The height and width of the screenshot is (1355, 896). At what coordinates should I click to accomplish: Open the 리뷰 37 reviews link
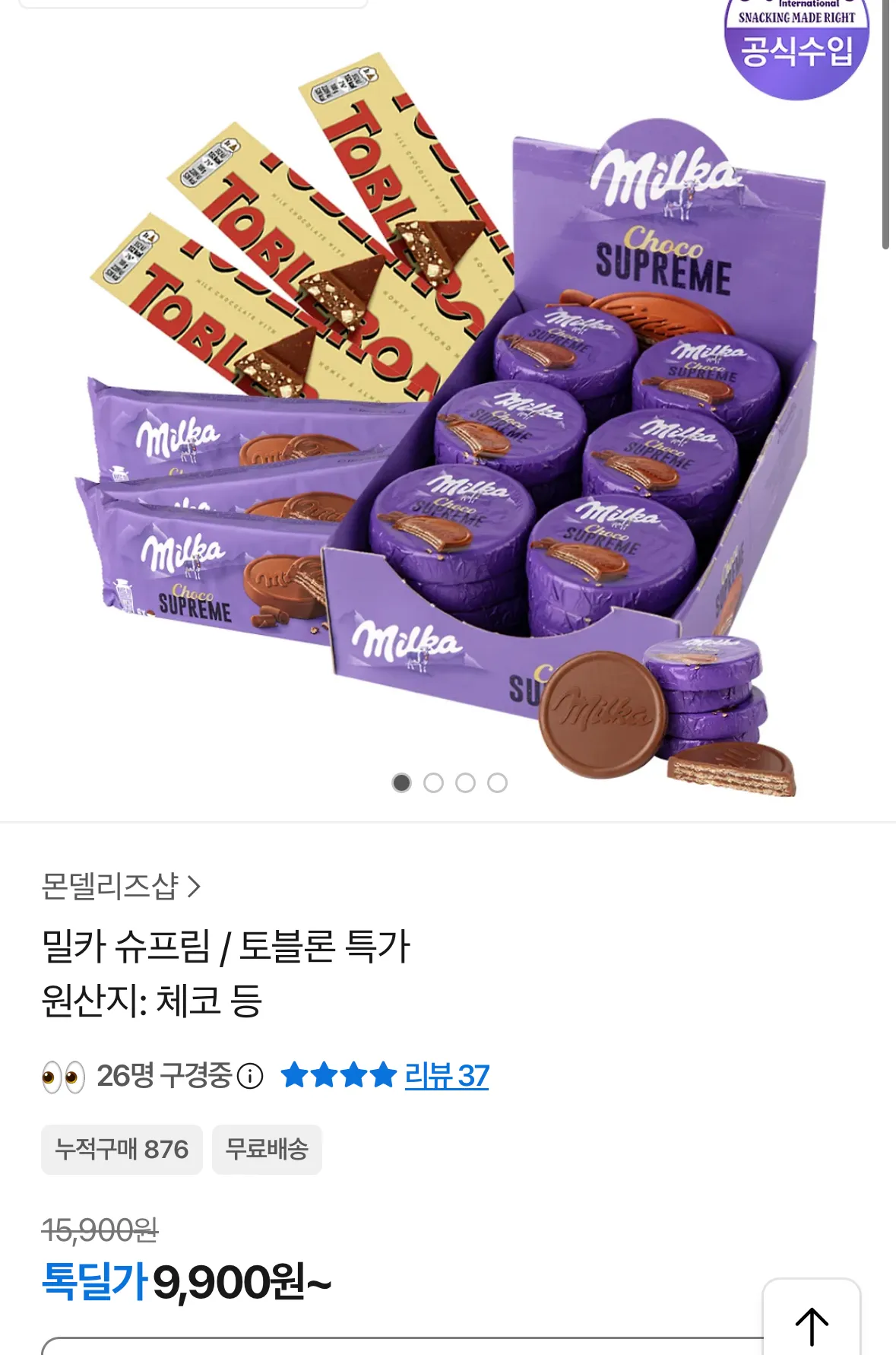[446, 1076]
